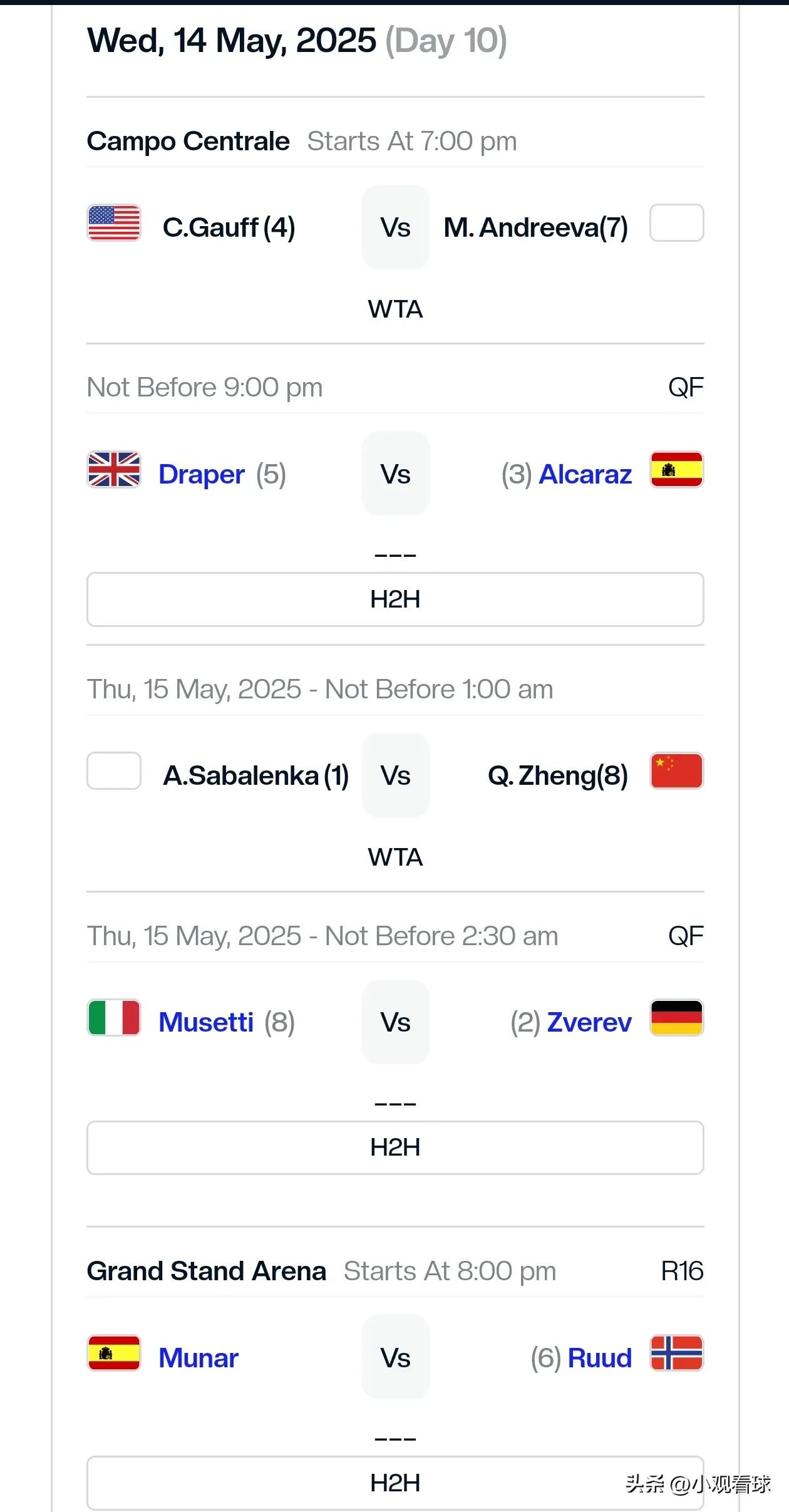View H2H for Munar vs Ruud
Screen dimensions: 789x1512
click(x=395, y=1483)
